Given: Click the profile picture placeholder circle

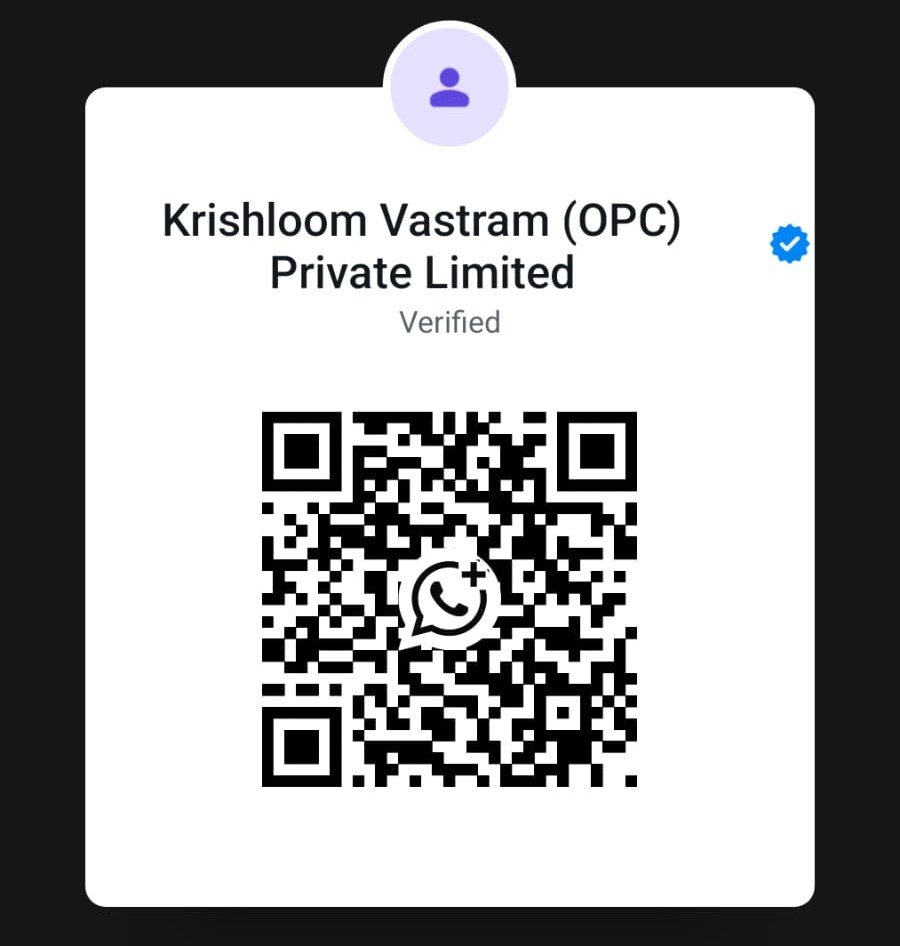Looking at the screenshot, I should (x=450, y=88).
